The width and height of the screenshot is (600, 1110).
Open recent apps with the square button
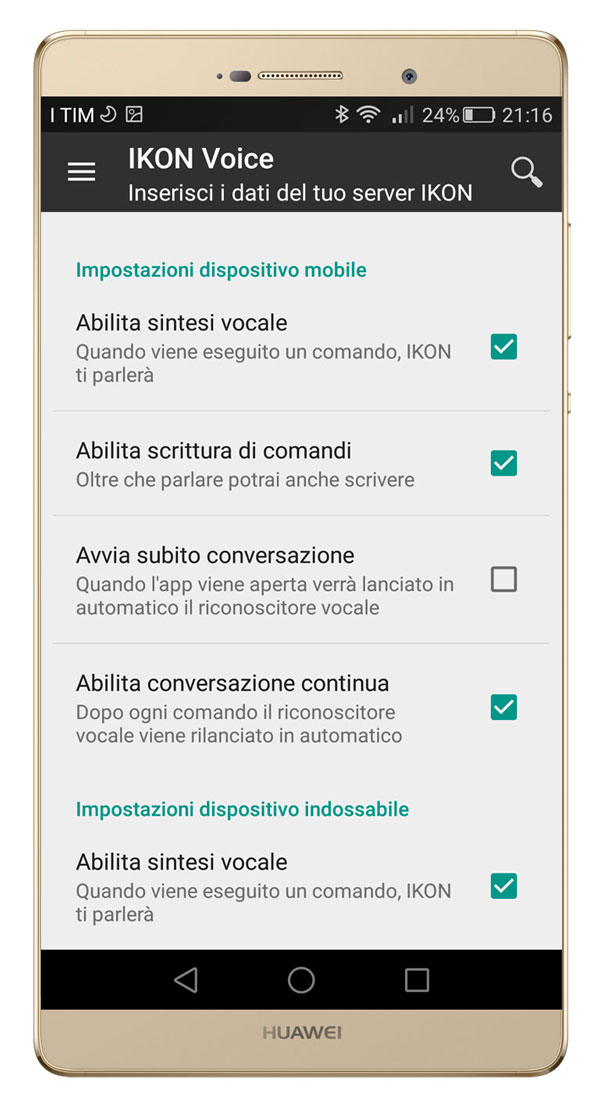coord(417,980)
